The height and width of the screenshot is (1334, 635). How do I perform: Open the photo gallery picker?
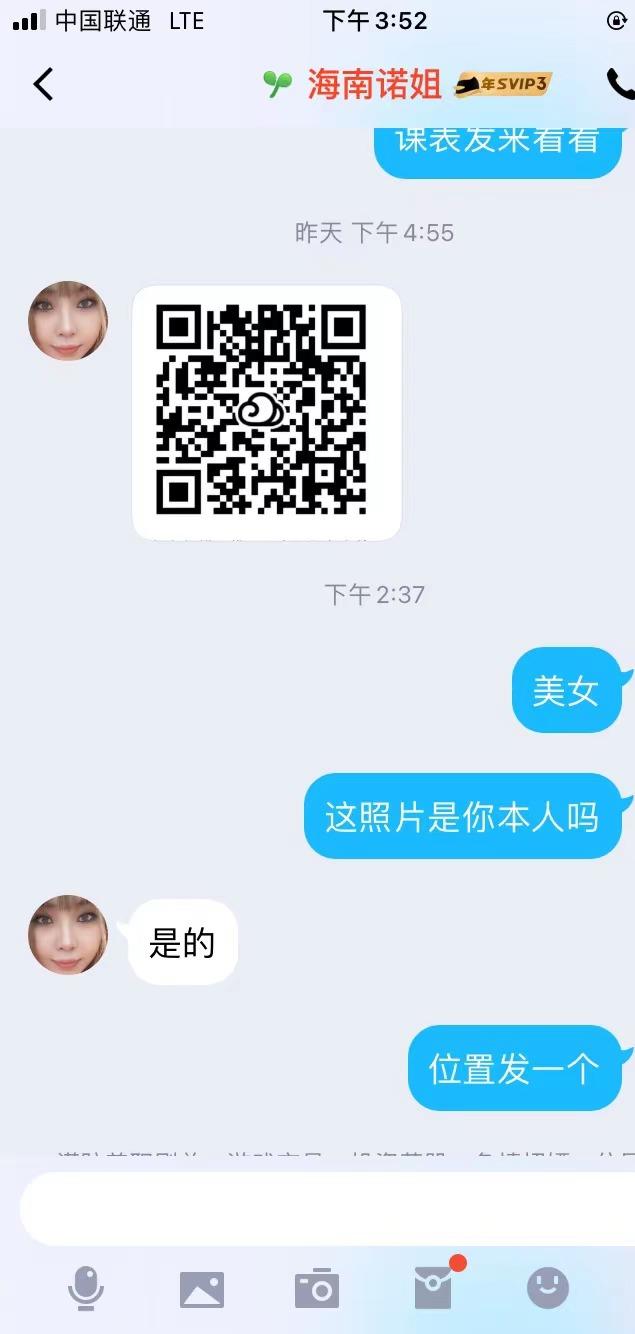point(201,1289)
